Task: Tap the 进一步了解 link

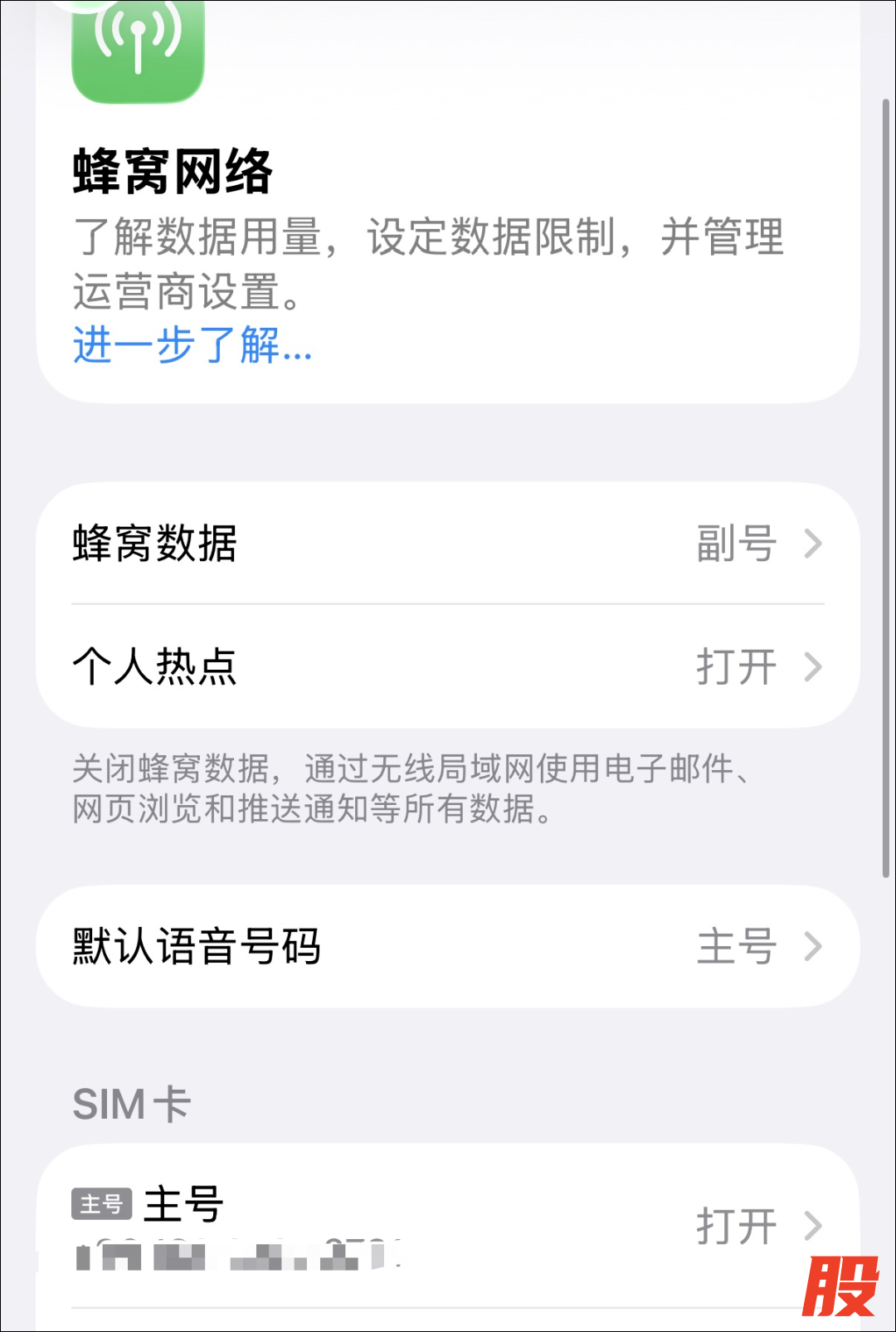Action: pos(192,345)
